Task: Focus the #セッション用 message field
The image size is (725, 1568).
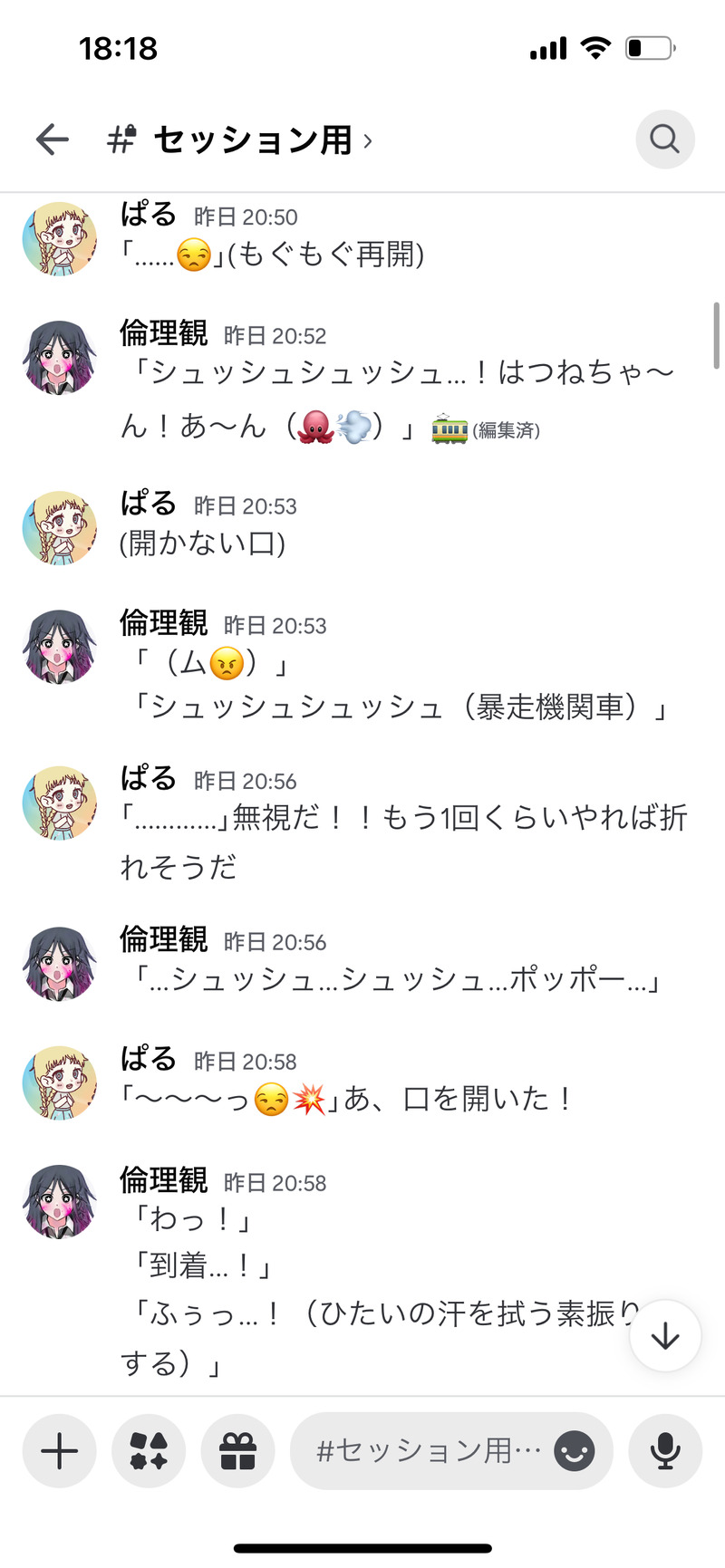Action: (x=426, y=1451)
